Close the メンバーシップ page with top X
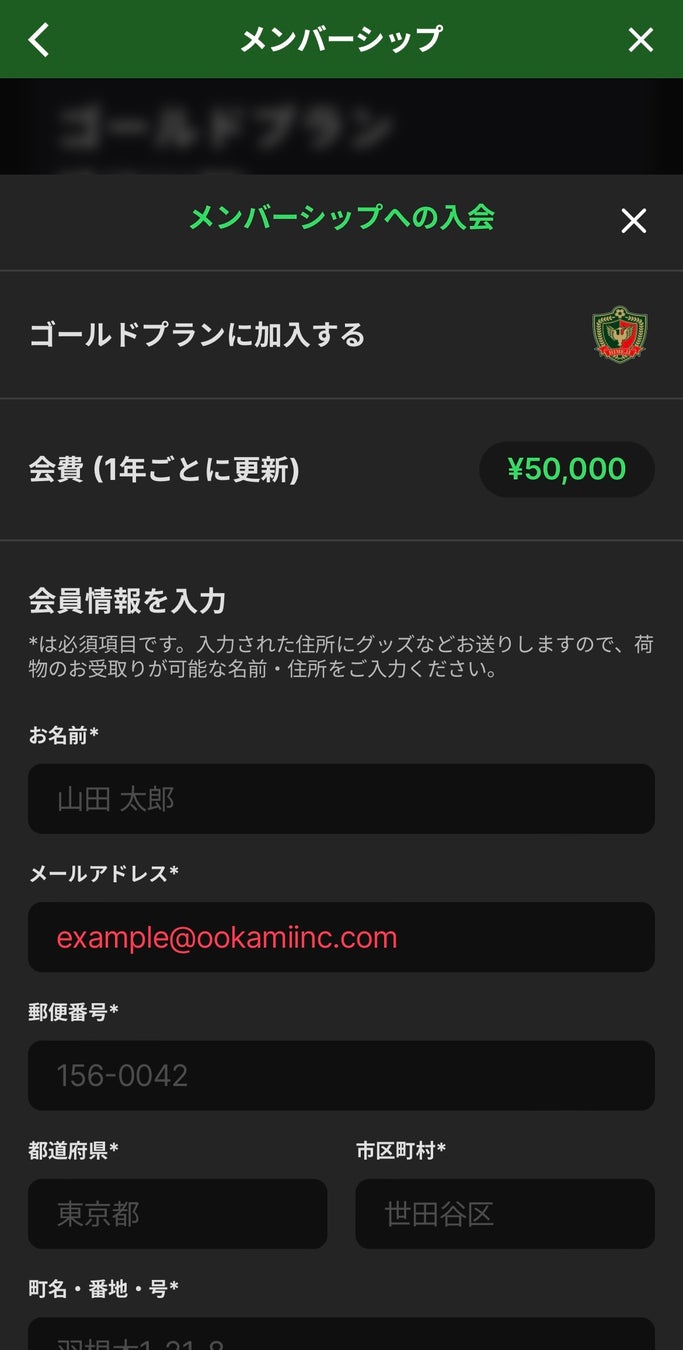683x1350 pixels. pyautogui.click(x=640, y=40)
